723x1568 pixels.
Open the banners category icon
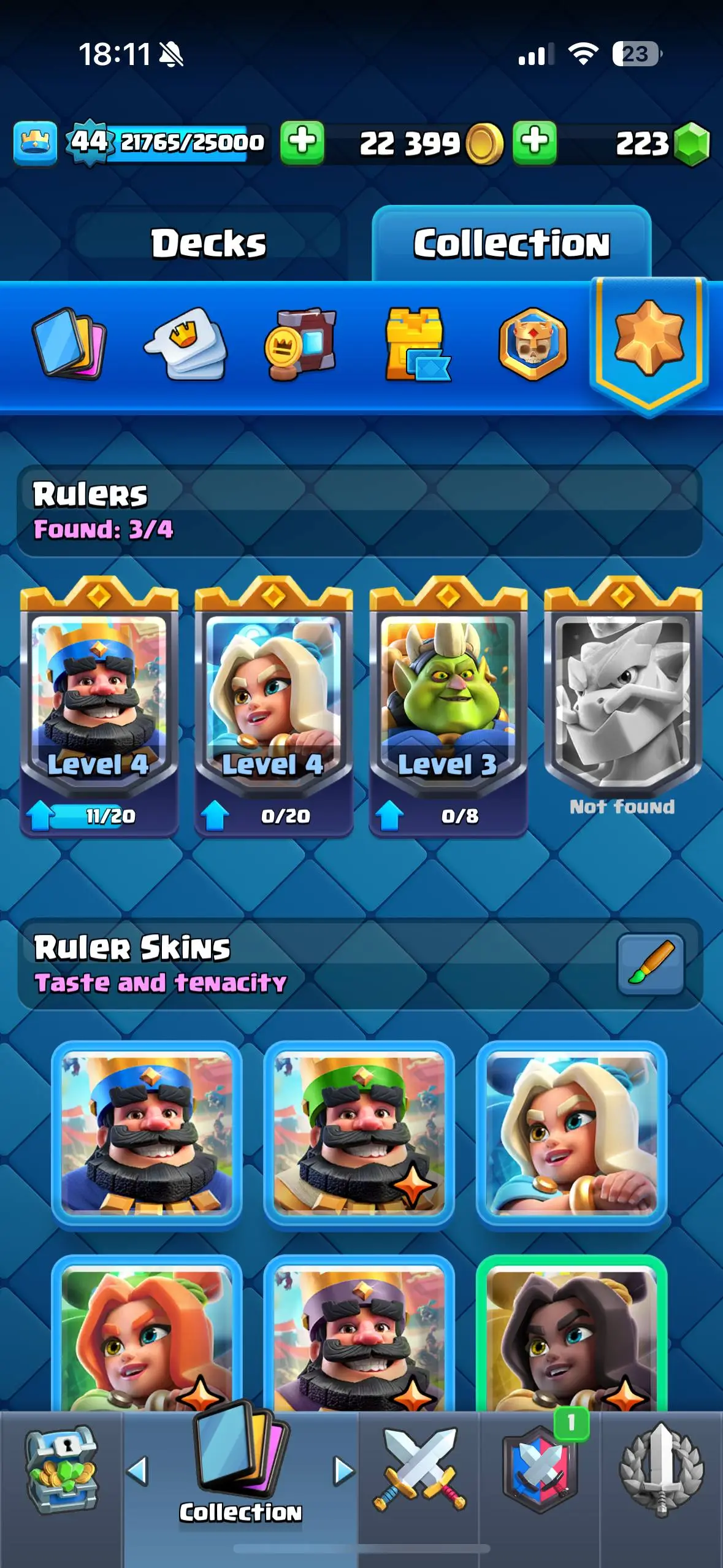click(300, 344)
